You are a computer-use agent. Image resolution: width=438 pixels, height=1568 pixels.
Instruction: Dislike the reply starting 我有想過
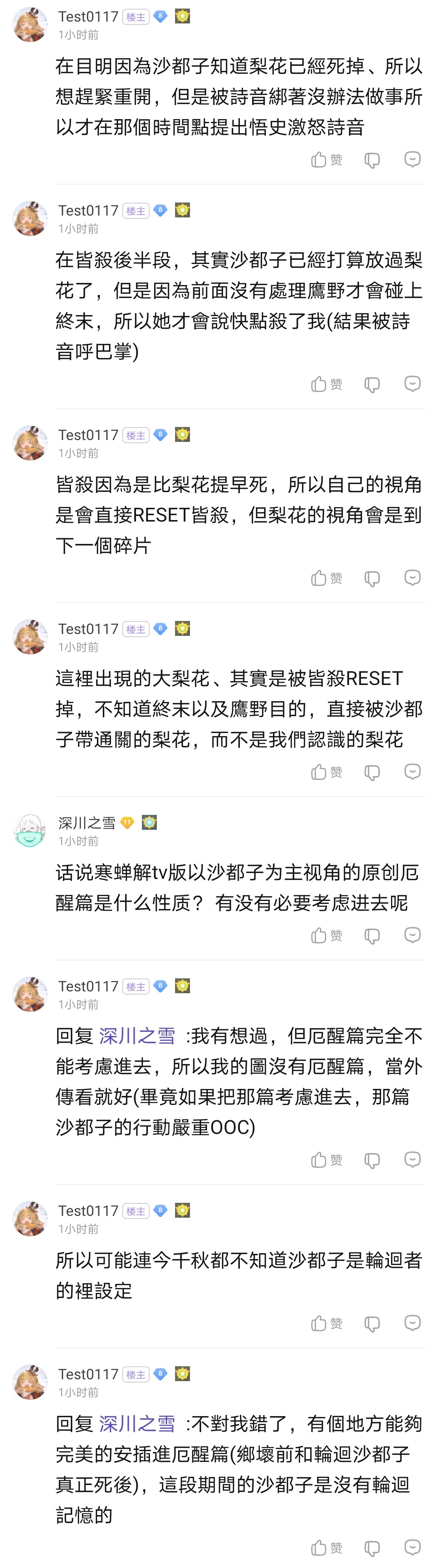click(372, 1160)
